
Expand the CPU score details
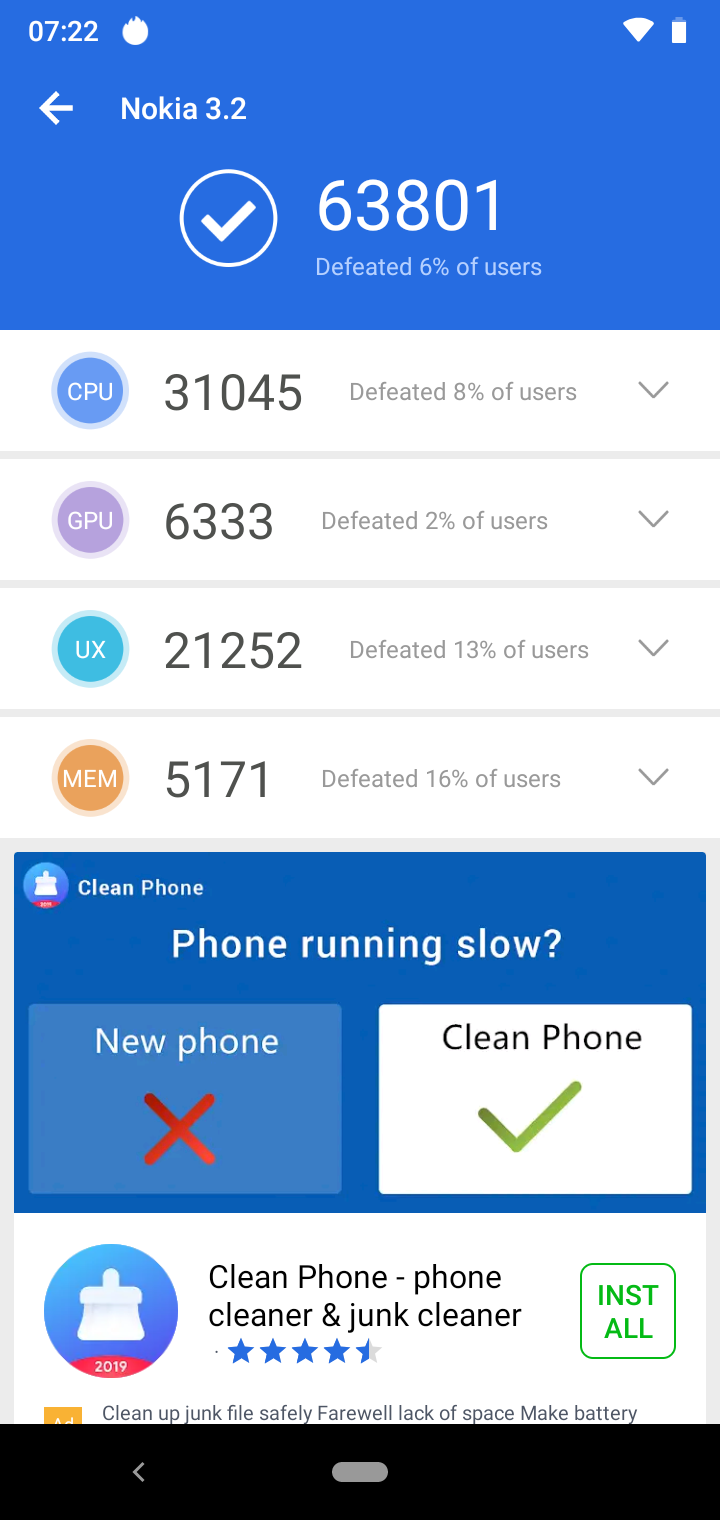point(653,390)
